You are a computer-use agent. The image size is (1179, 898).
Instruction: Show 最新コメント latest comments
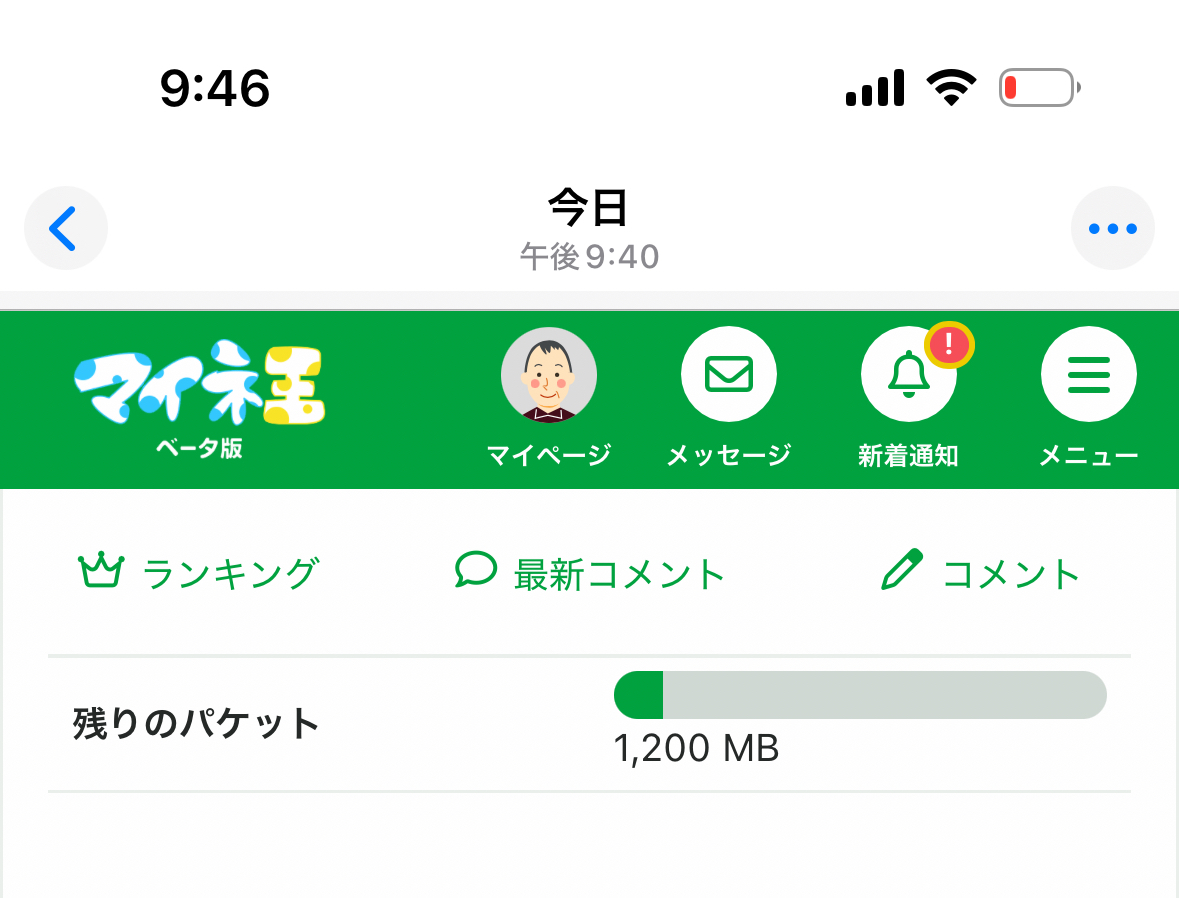point(589,573)
